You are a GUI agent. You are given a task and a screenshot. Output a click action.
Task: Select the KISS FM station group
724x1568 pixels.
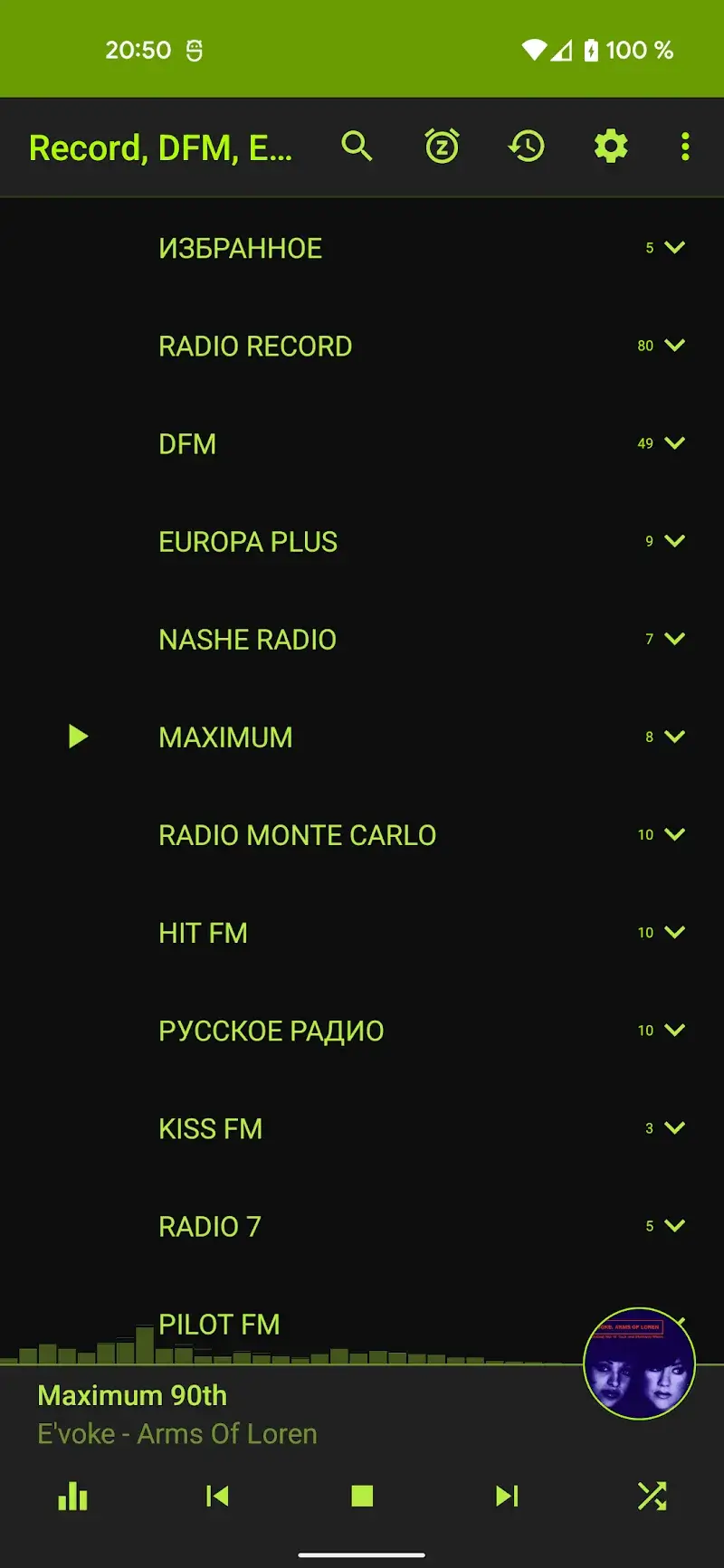pos(210,1128)
